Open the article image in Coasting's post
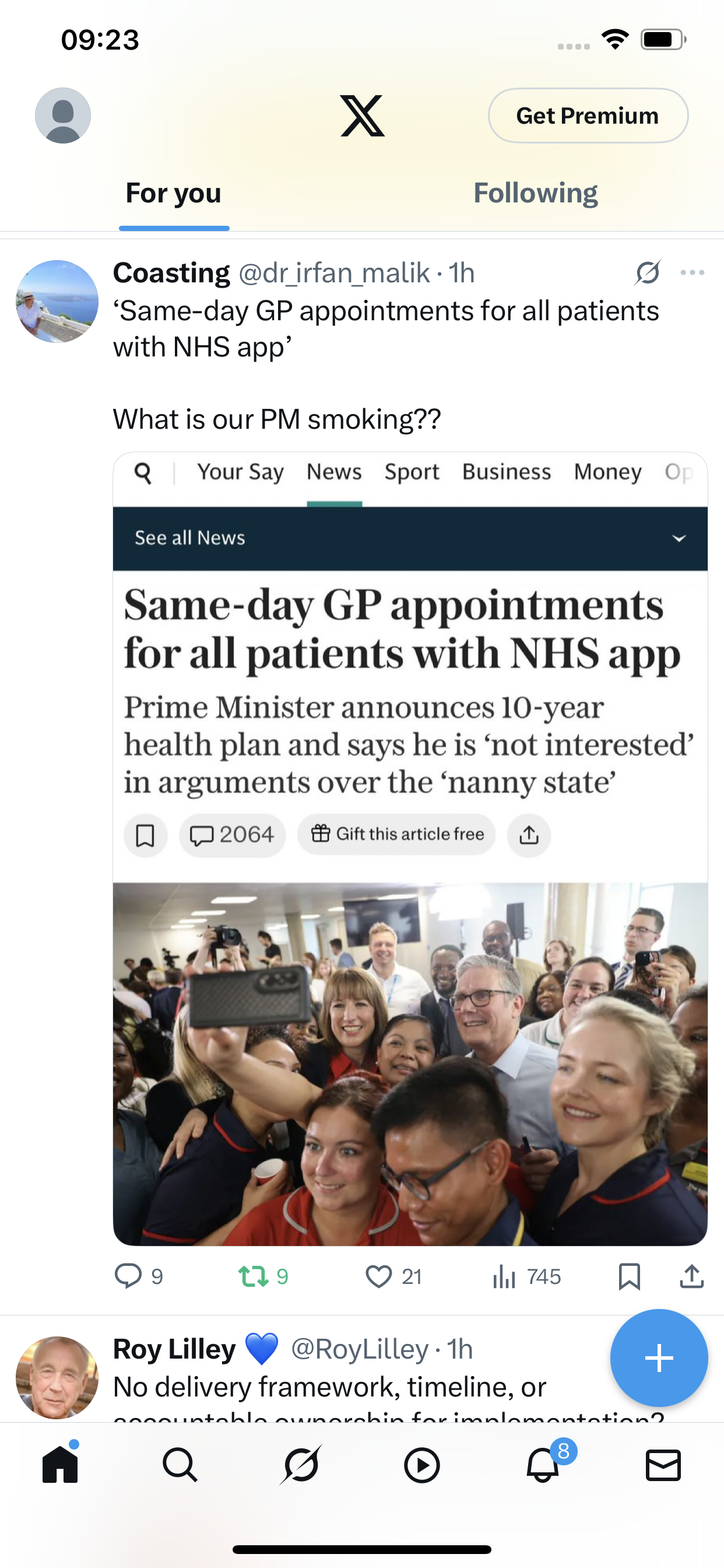 click(x=410, y=849)
